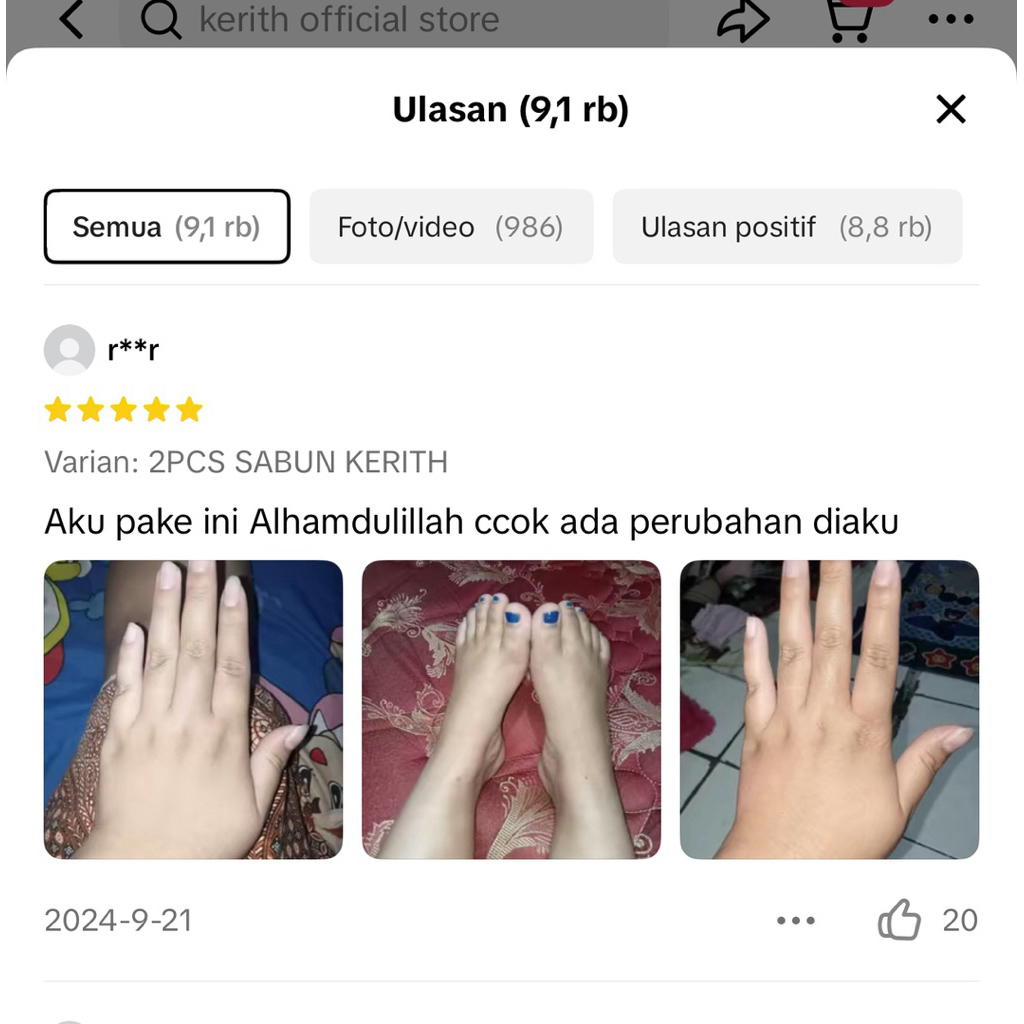Viewport: 1024px width, 1024px height.
Task: Open the first review photo of a hand
Action: pyautogui.click(x=193, y=709)
